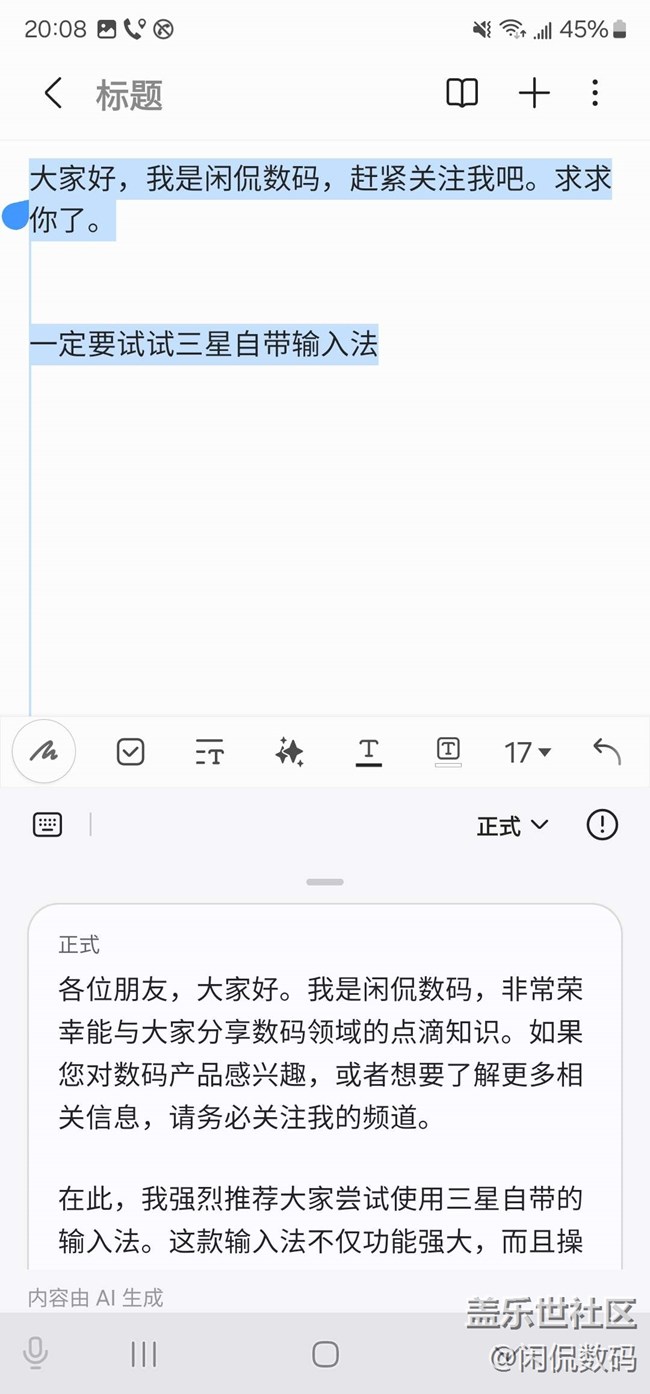Insert a checkbox list item

click(x=130, y=751)
